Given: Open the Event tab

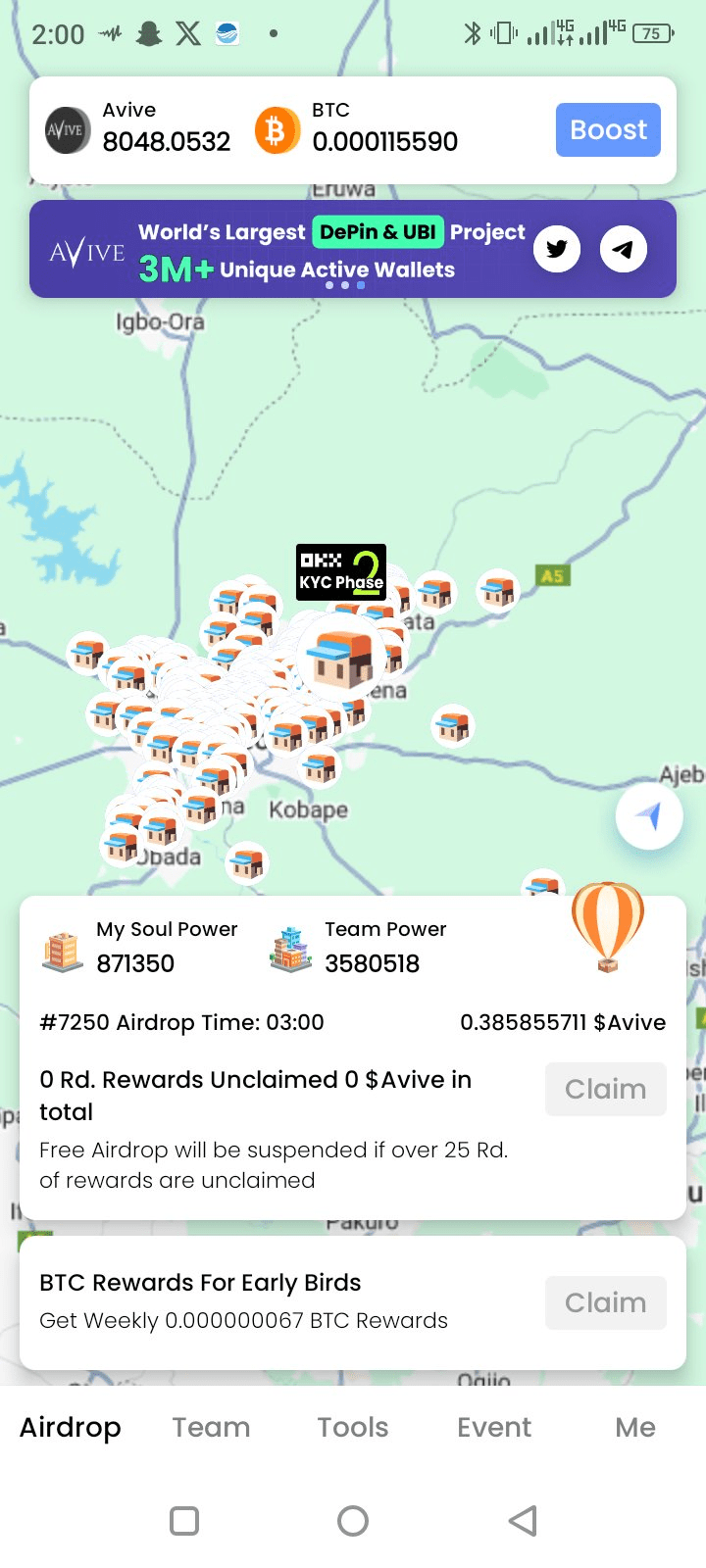Looking at the screenshot, I should click(494, 1427).
